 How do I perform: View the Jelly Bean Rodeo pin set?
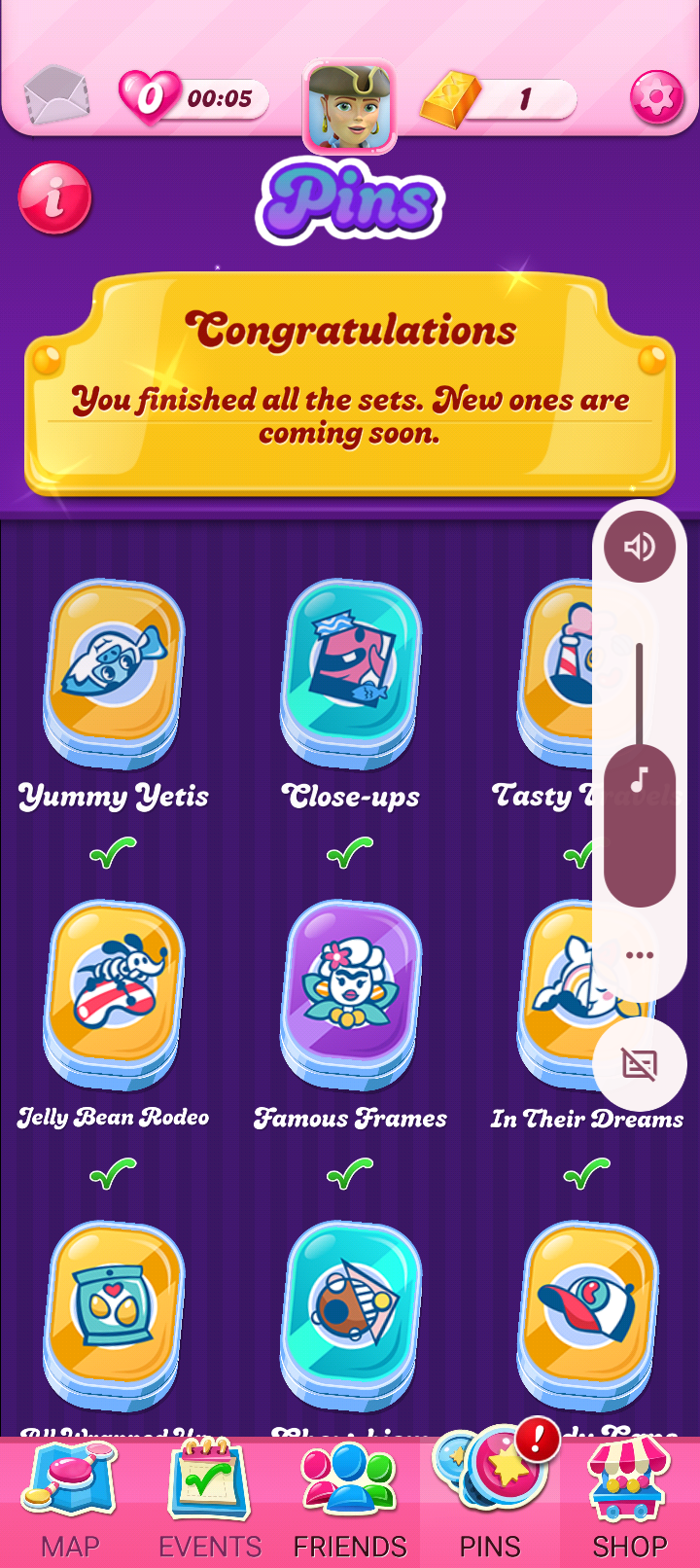pyautogui.click(x=114, y=993)
